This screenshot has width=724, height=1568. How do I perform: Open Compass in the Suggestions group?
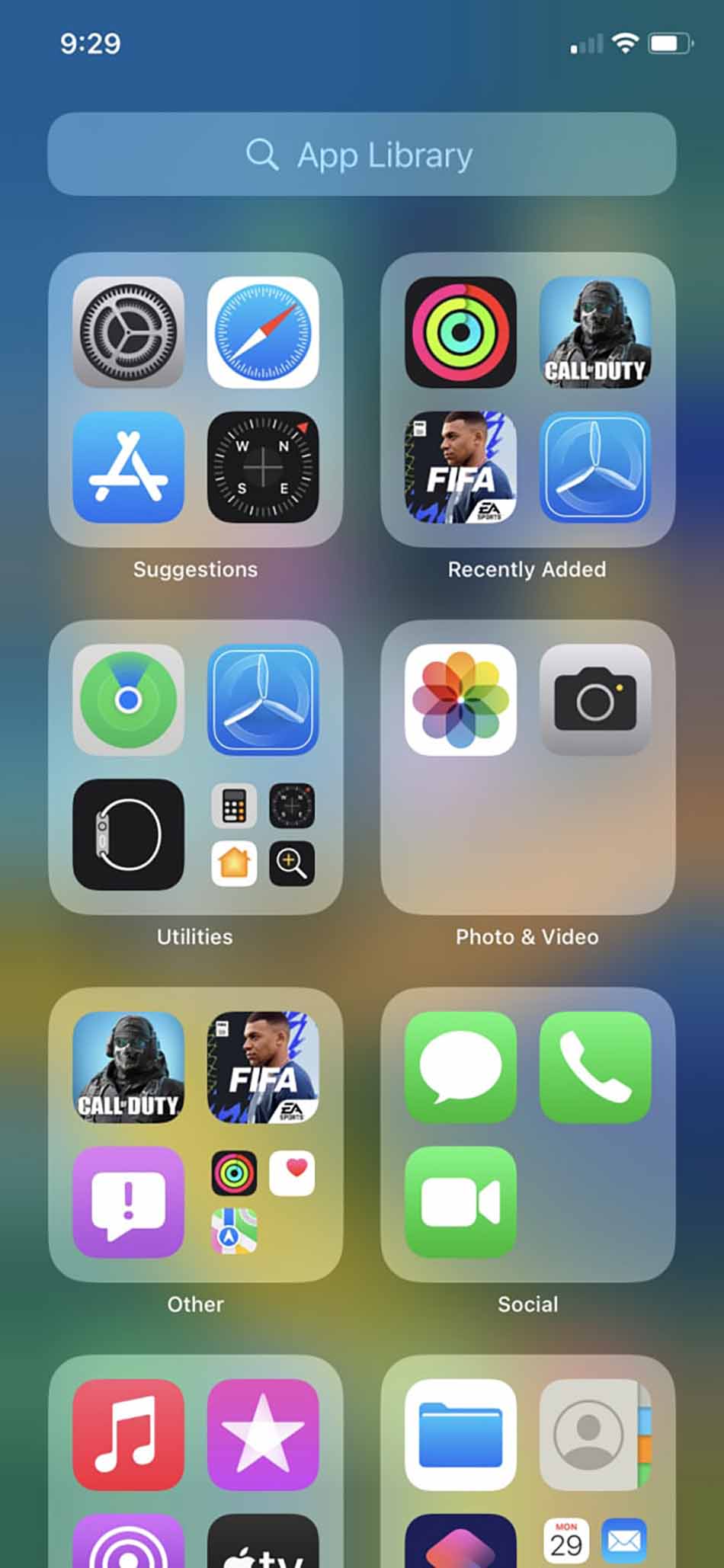tap(263, 467)
